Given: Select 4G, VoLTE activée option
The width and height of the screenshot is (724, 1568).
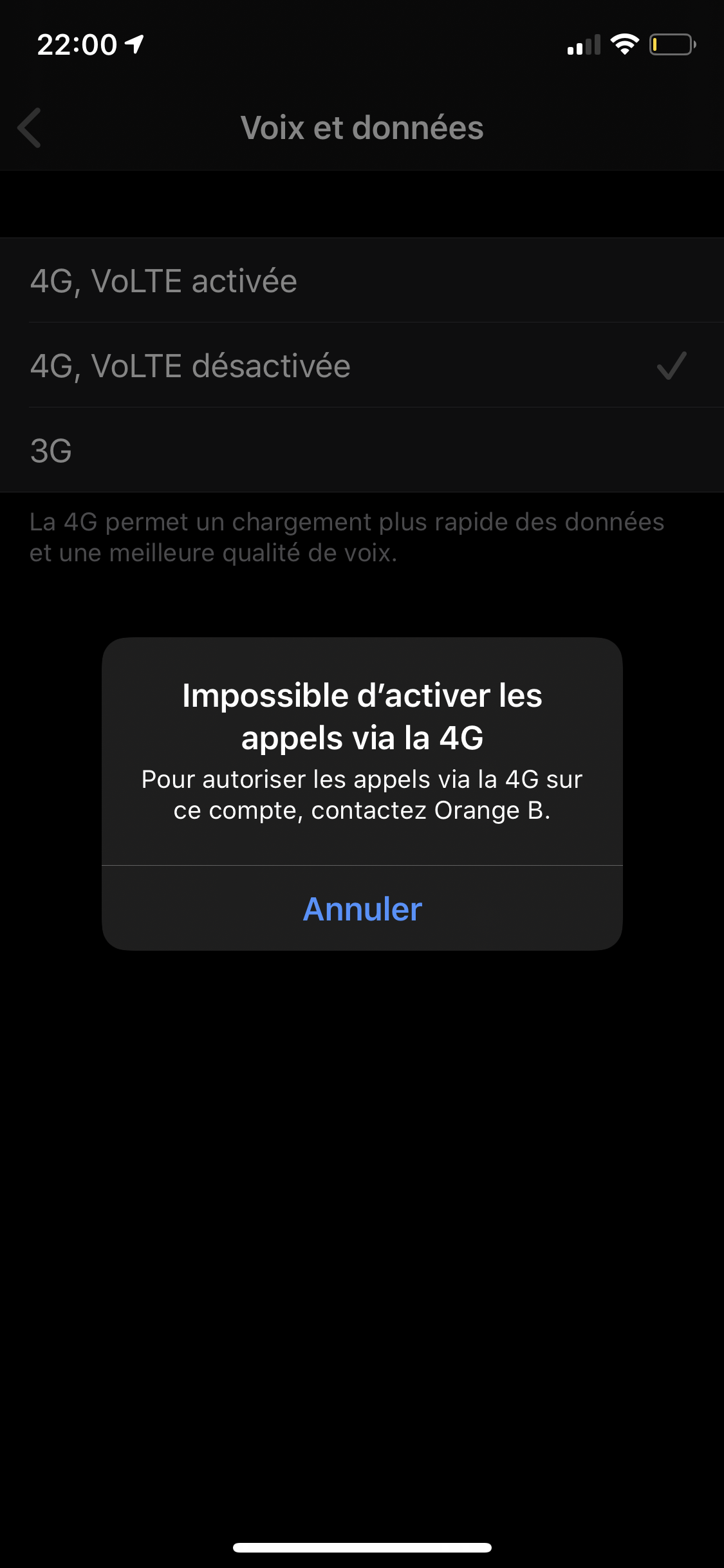Looking at the screenshot, I should [x=362, y=281].
